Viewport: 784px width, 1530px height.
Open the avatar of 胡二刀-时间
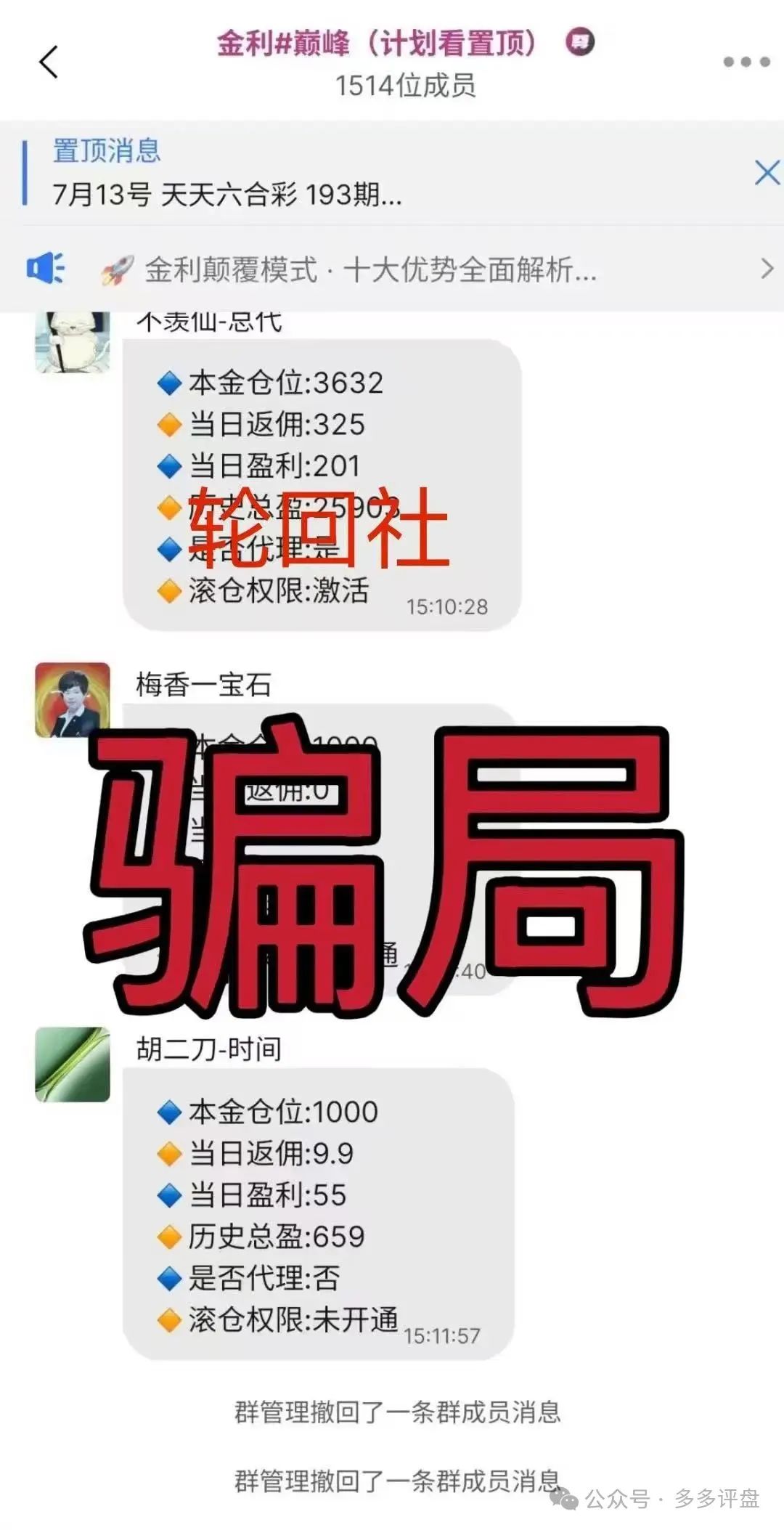pyautogui.click(x=73, y=1064)
